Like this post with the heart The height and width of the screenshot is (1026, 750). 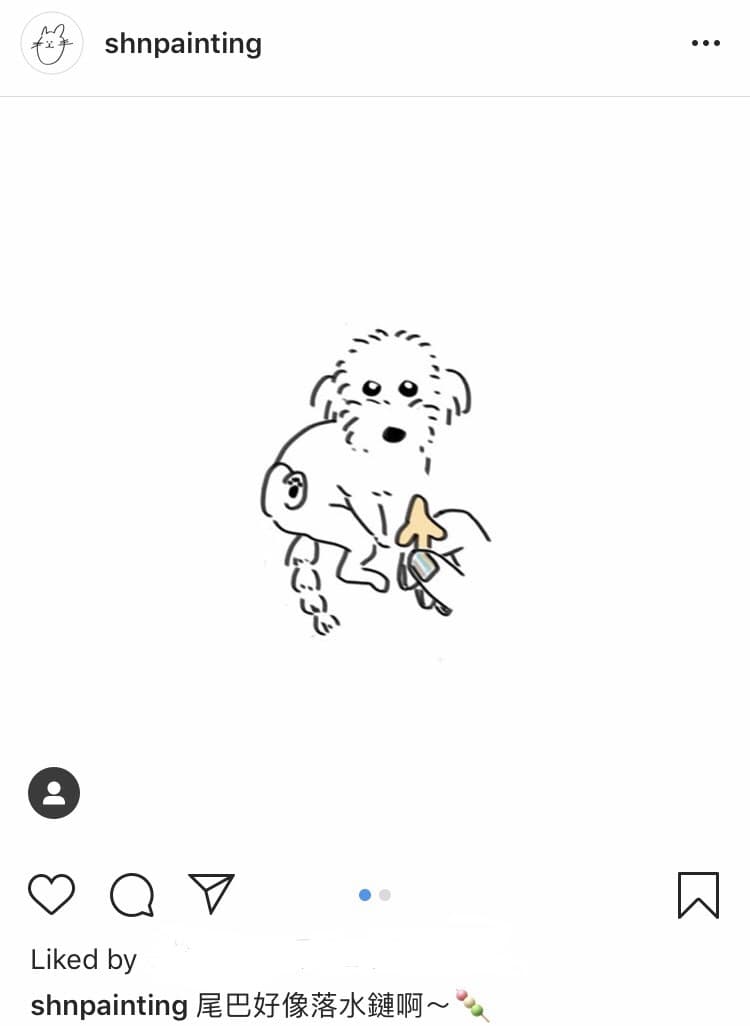(51, 894)
